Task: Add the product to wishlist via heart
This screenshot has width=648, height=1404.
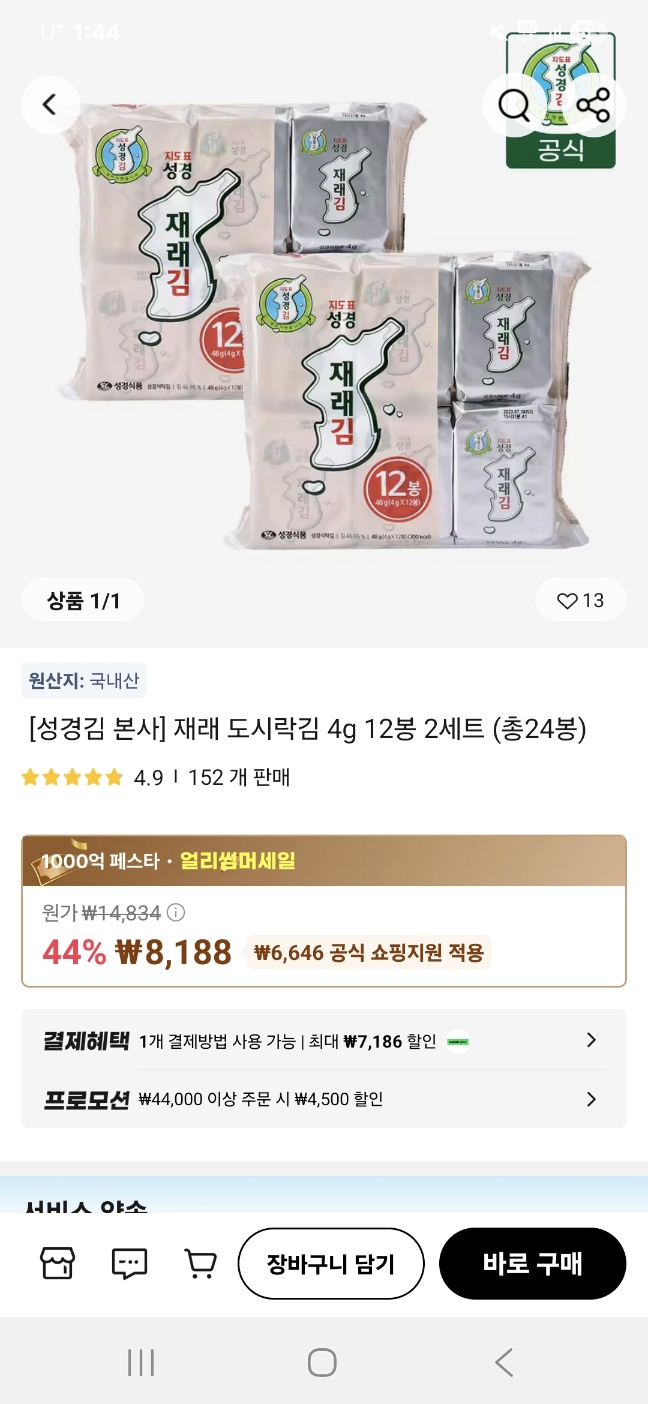Action: [x=580, y=600]
